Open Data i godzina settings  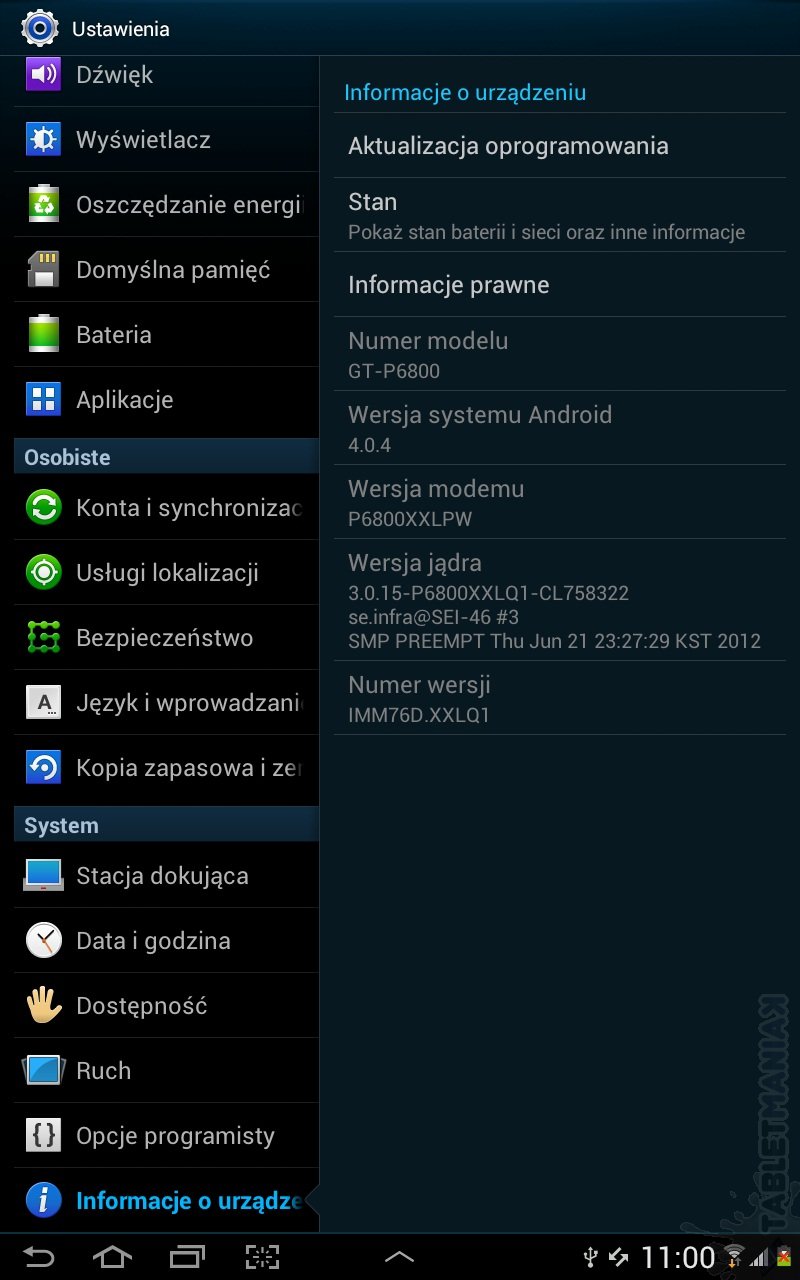click(x=165, y=941)
